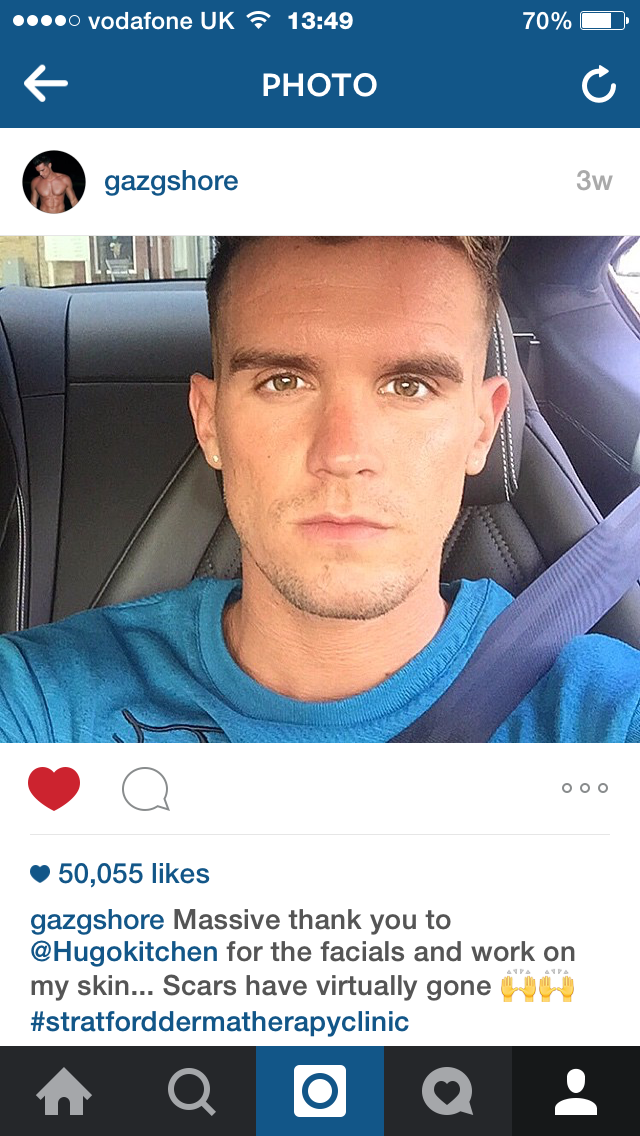
Task: View the 50,055 likes list
Action: point(120,874)
